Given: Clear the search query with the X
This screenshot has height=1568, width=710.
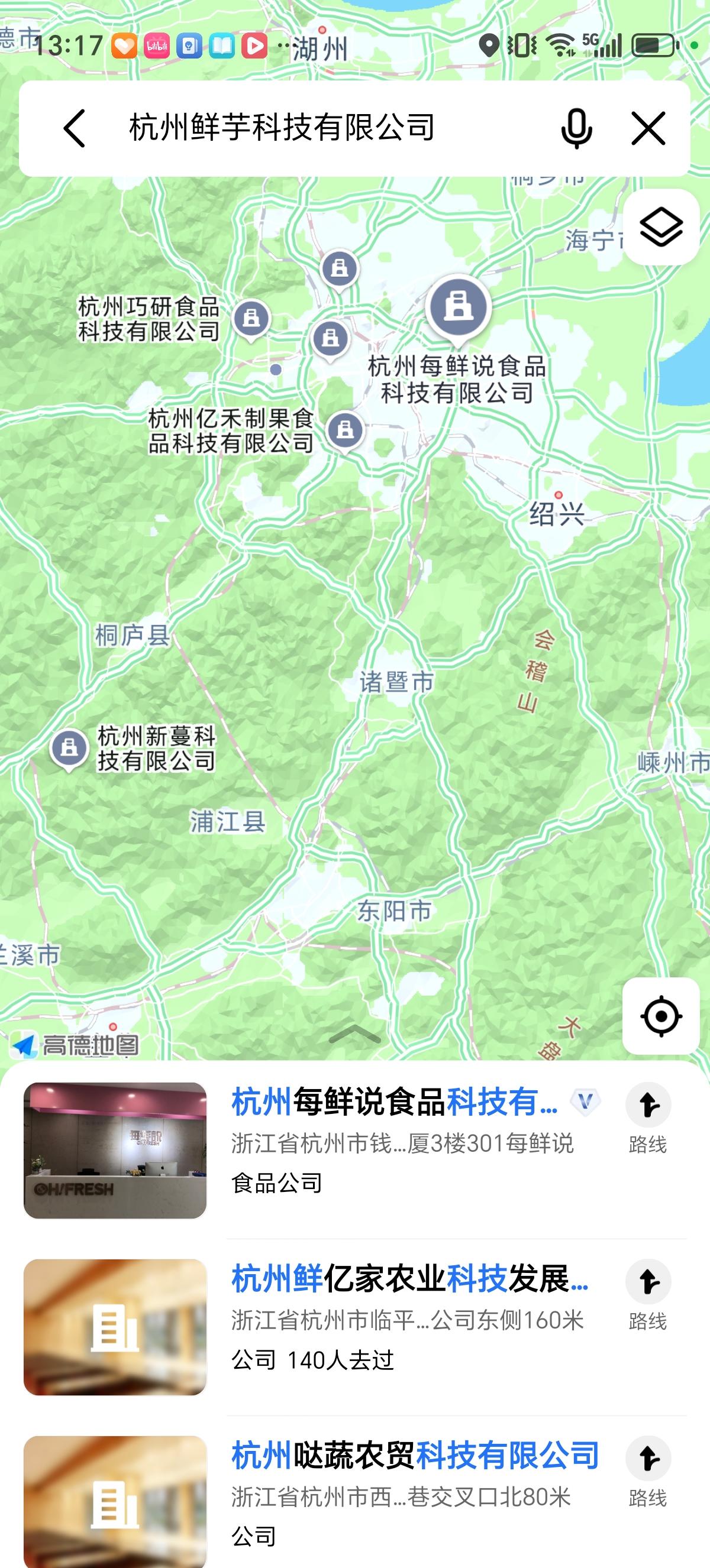Looking at the screenshot, I should (648, 128).
